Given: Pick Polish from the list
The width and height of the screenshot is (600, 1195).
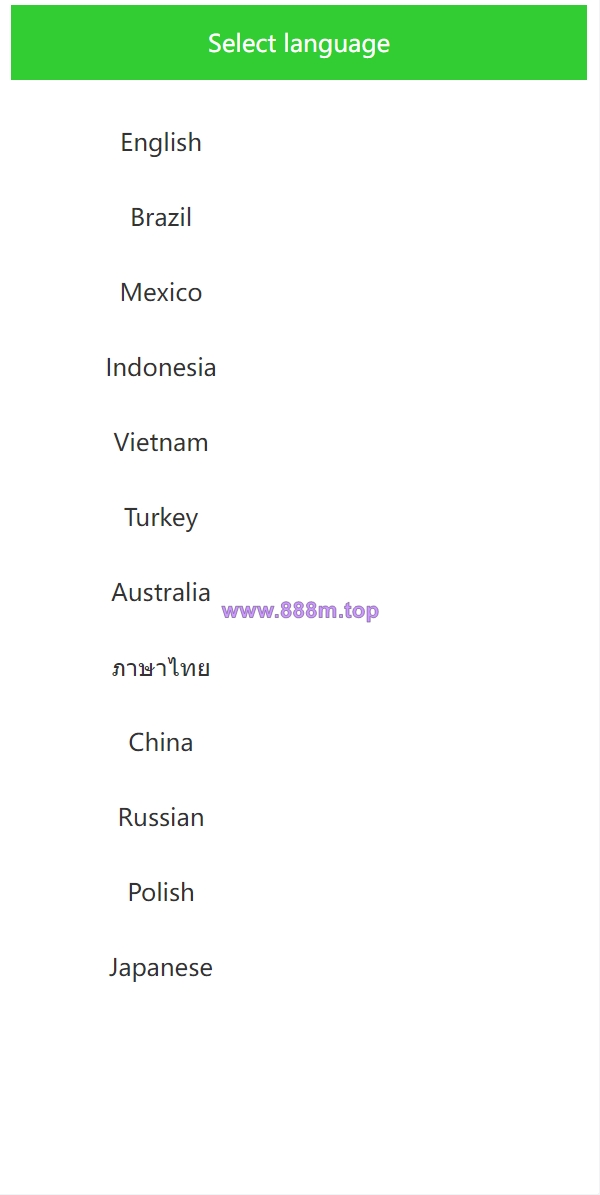Looking at the screenshot, I should [161, 892].
